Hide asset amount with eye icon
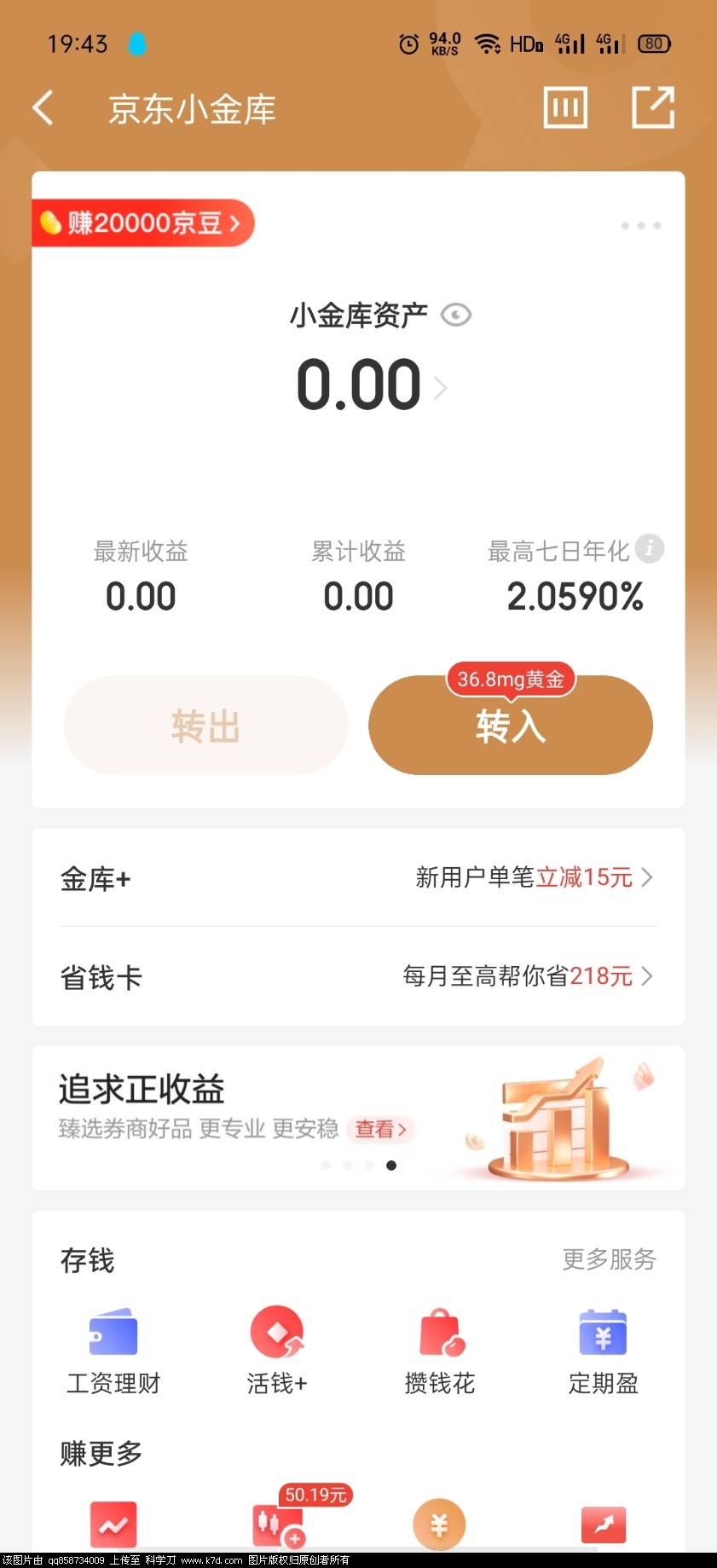The width and height of the screenshot is (717, 1568). point(456,315)
